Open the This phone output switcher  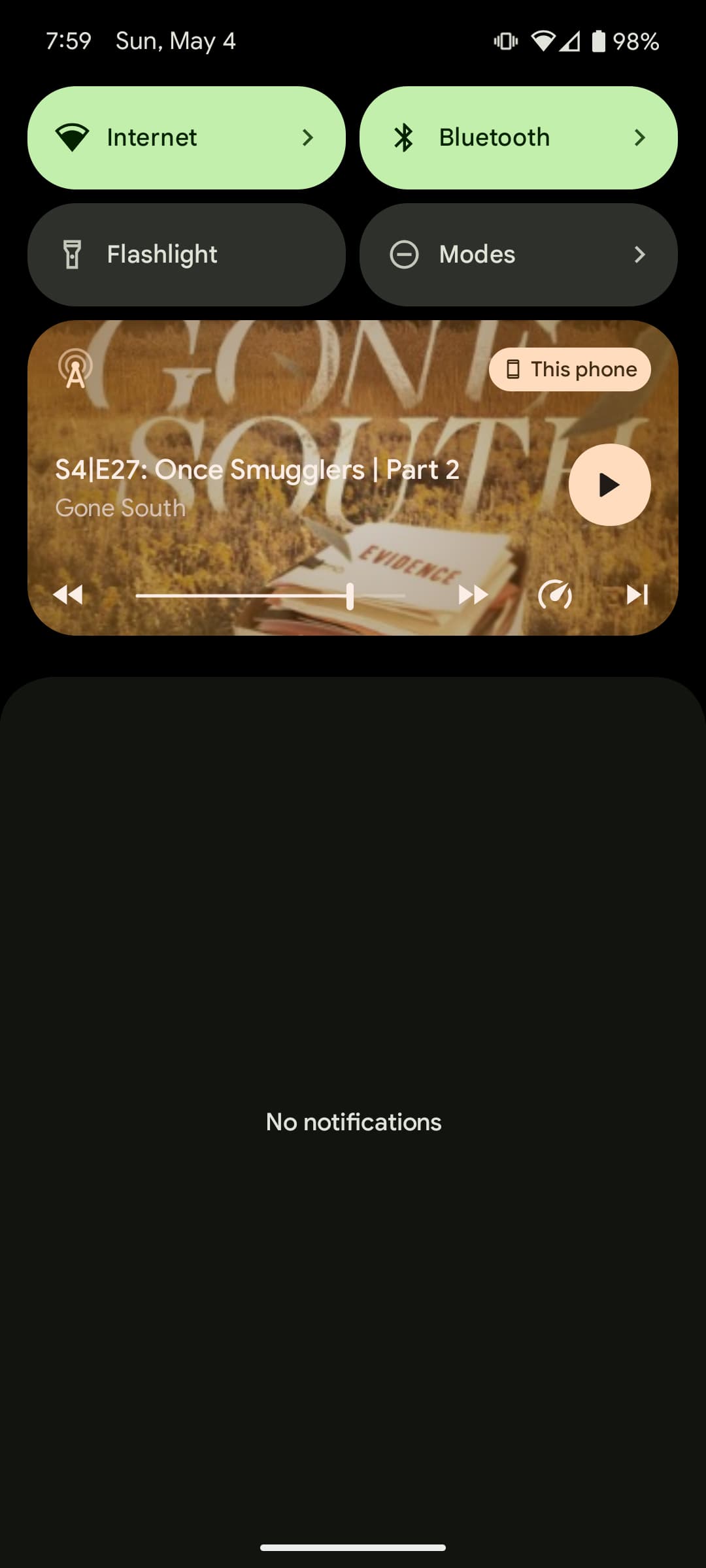point(569,370)
